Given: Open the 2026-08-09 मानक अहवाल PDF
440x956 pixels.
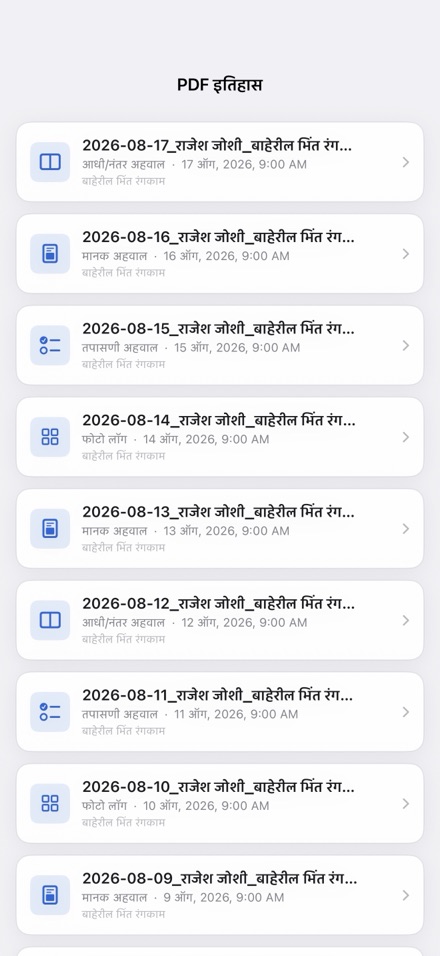Looking at the screenshot, I should click(x=219, y=895).
